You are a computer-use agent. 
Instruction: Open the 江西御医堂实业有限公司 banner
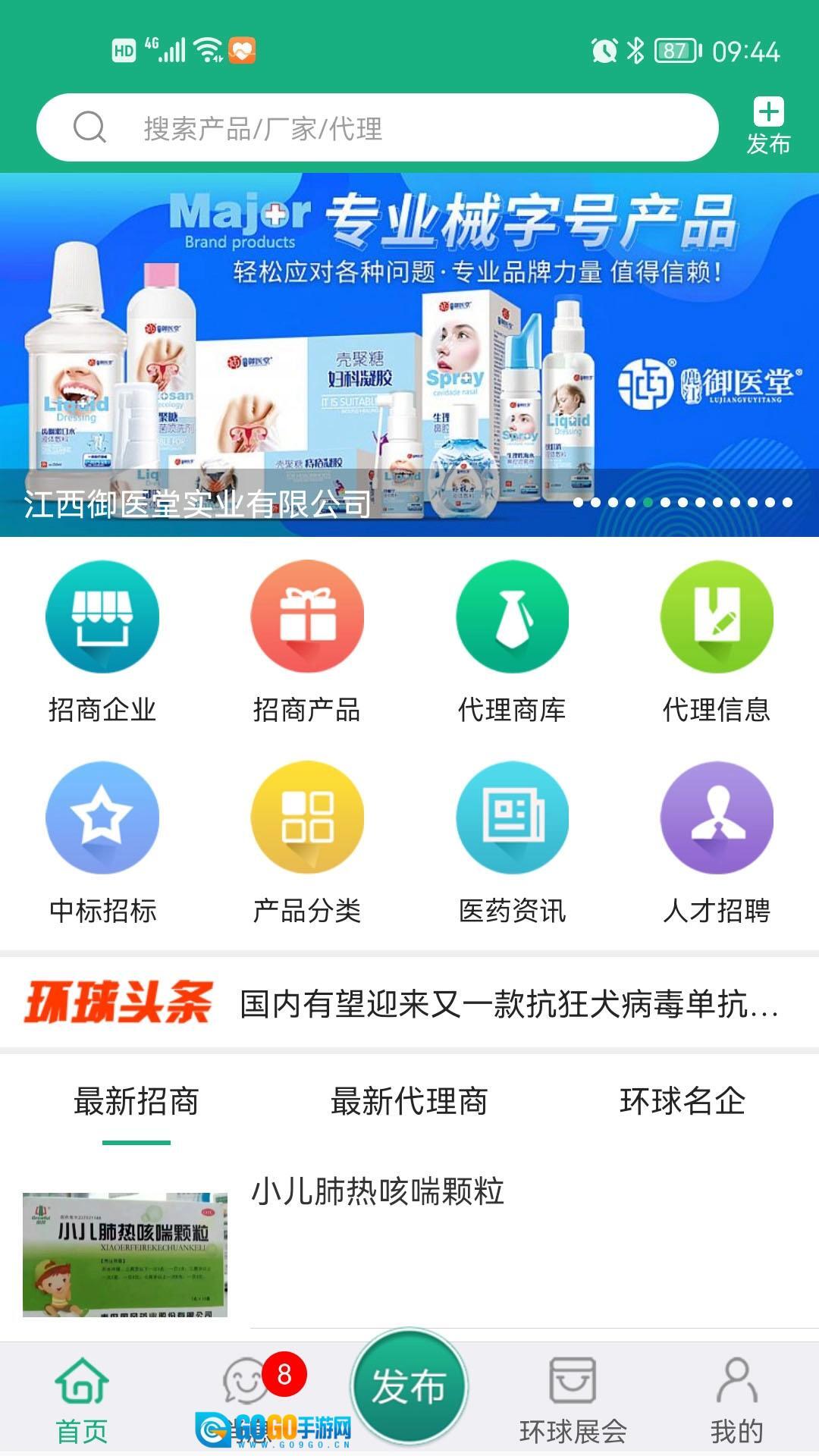click(x=409, y=354)
